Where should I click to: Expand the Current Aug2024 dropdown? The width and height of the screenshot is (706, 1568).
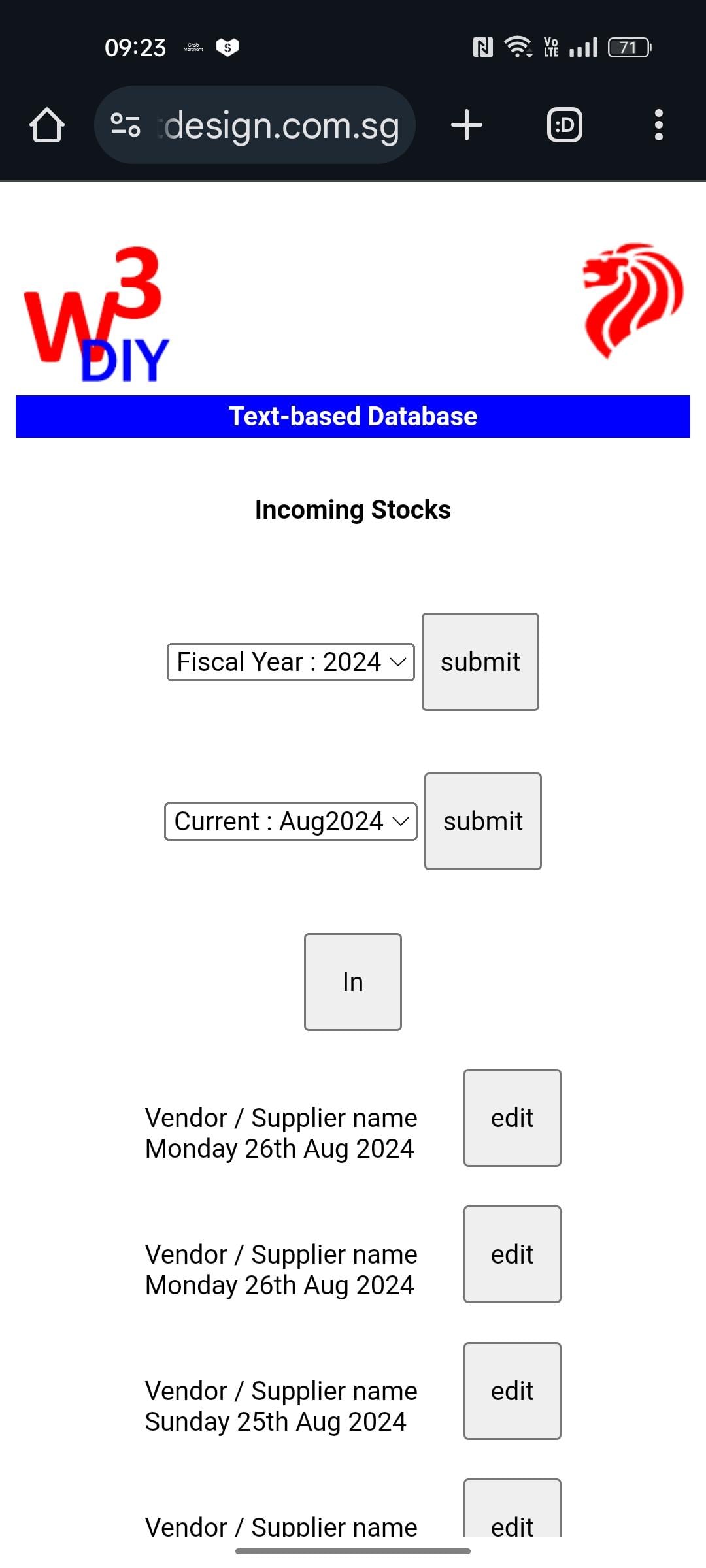point(291,821)
